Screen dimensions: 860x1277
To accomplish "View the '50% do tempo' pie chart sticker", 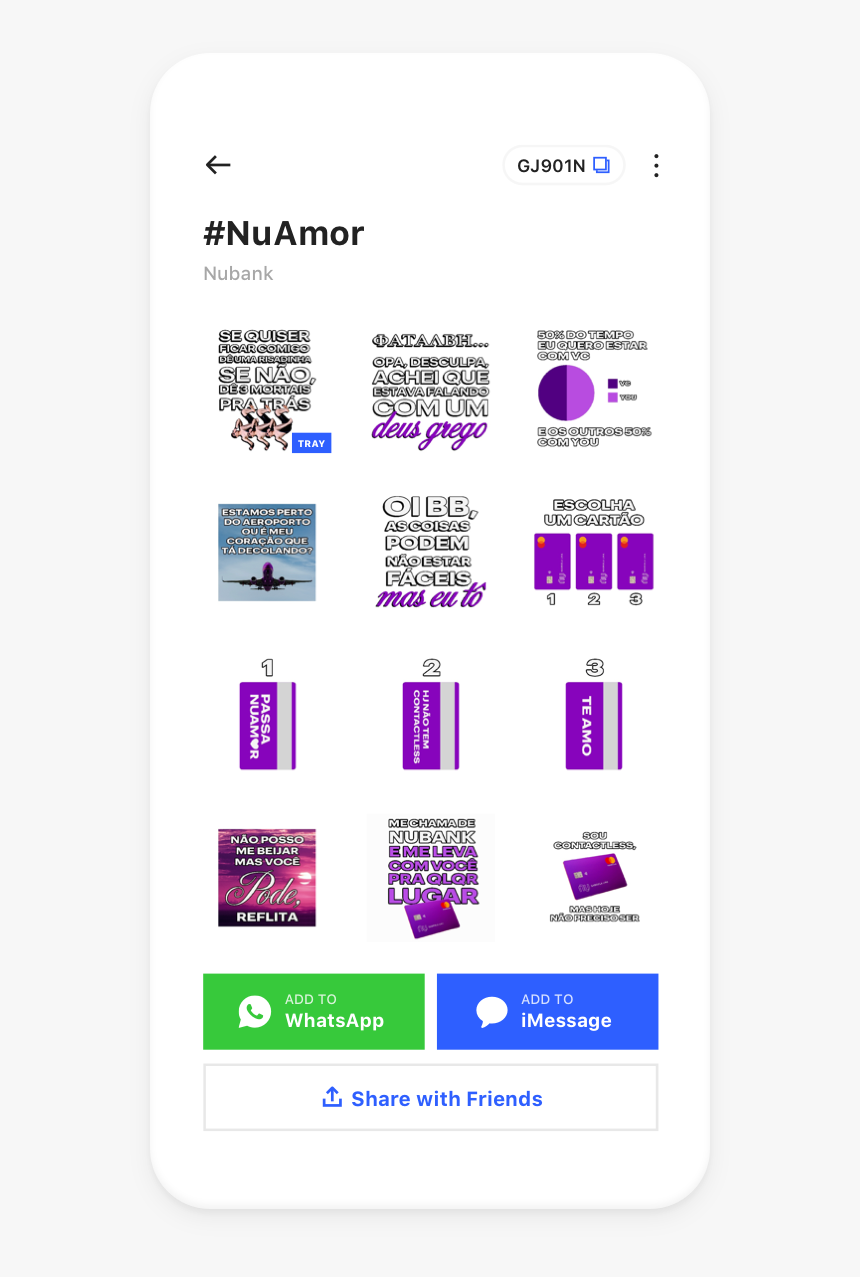I will pyautogui.click(x=594, y=389).
